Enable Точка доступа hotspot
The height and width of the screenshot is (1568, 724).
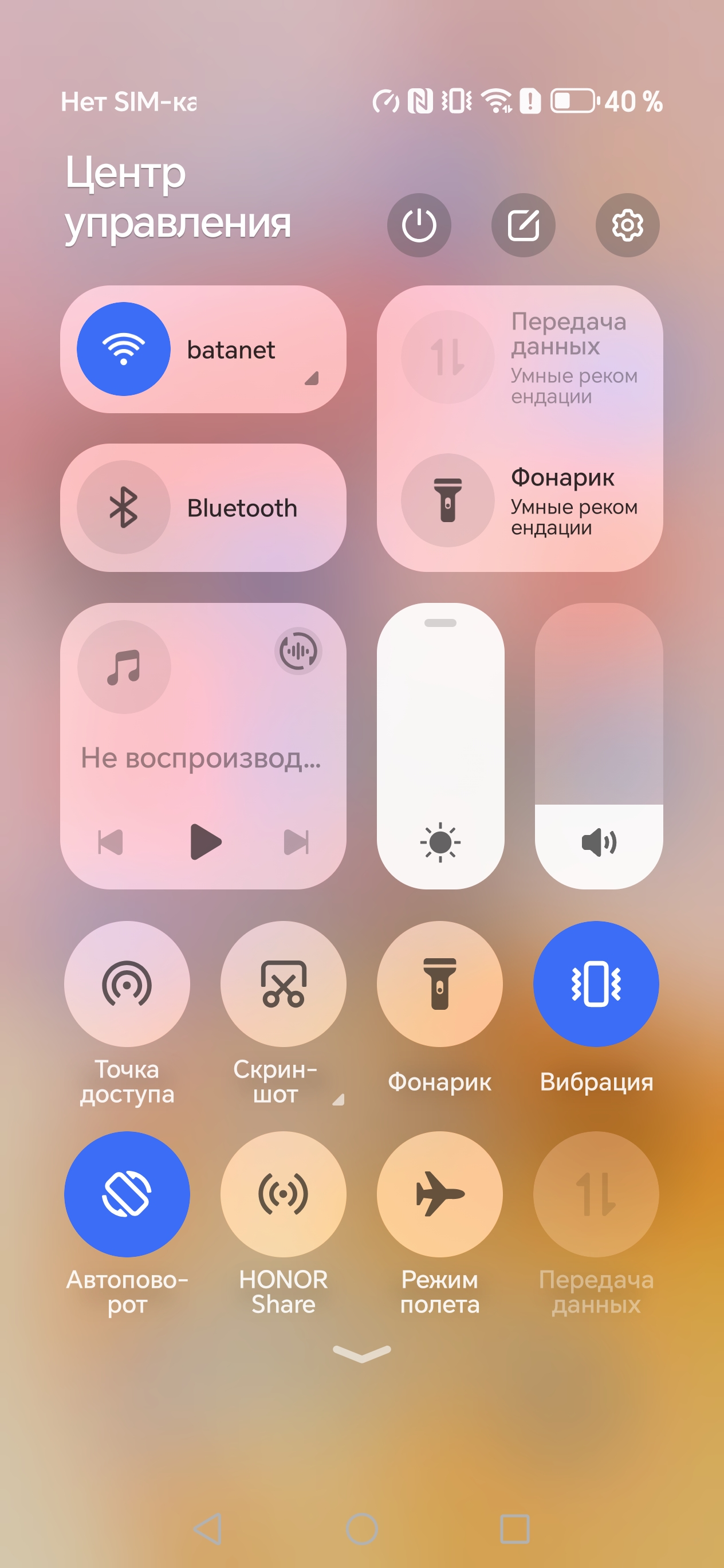127,983
